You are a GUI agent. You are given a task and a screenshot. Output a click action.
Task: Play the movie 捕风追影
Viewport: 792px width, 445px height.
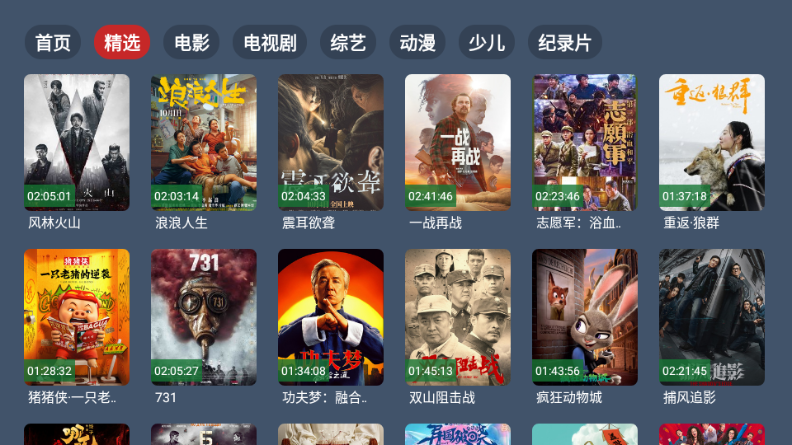coord(712,317)
